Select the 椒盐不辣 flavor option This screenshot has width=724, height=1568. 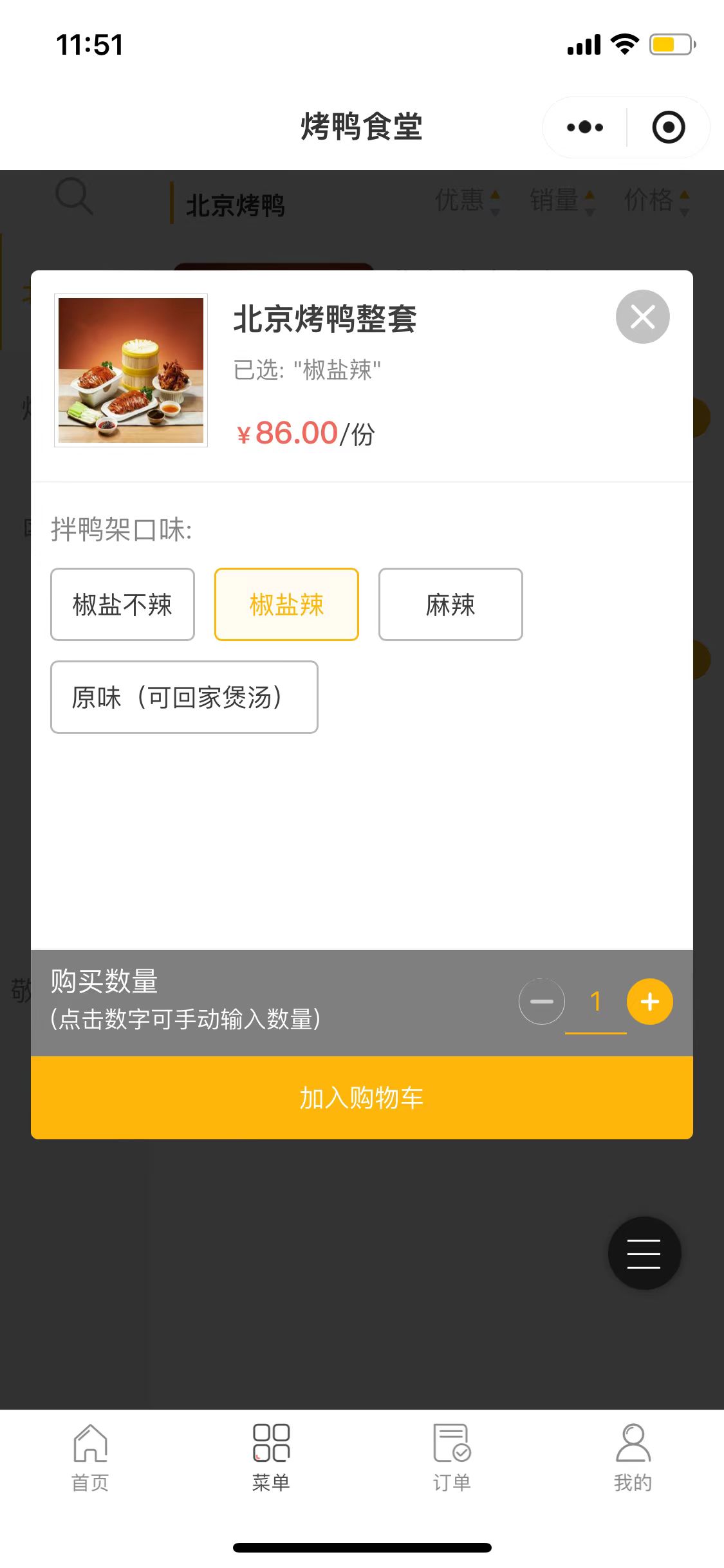[122, 604]
